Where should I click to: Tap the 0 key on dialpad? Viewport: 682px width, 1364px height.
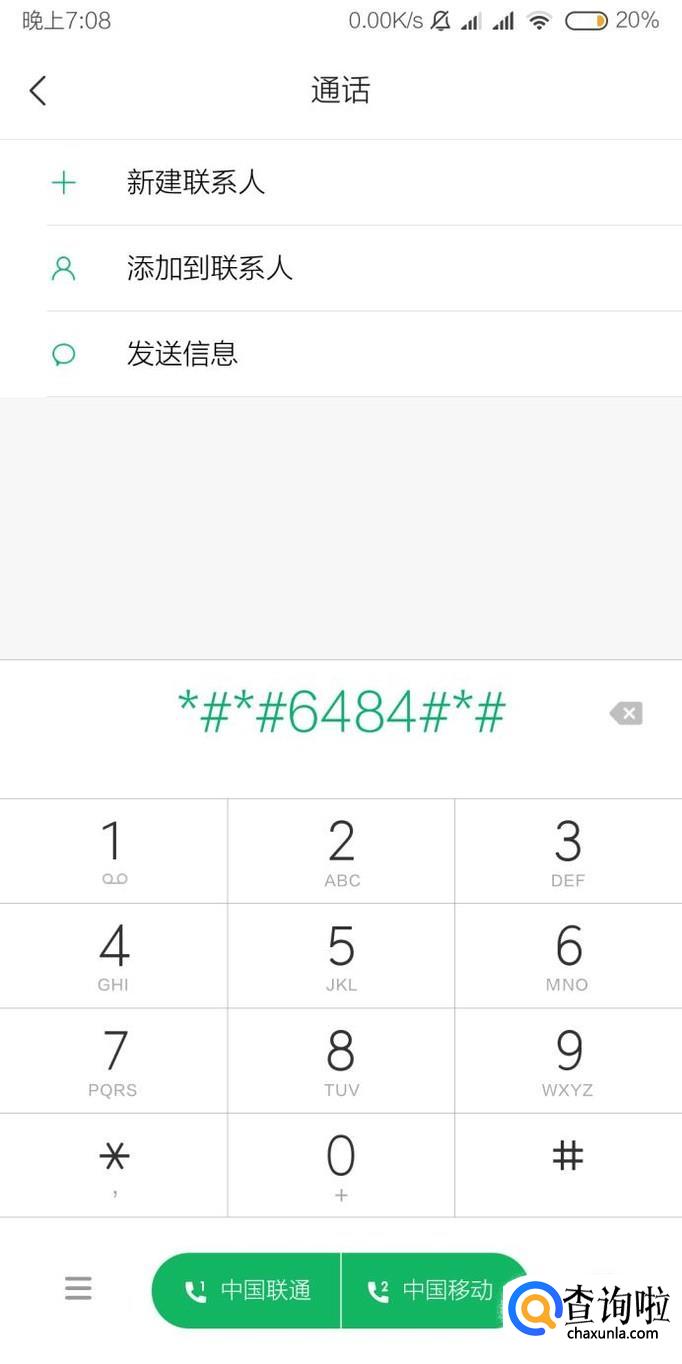click(341, 1165)
